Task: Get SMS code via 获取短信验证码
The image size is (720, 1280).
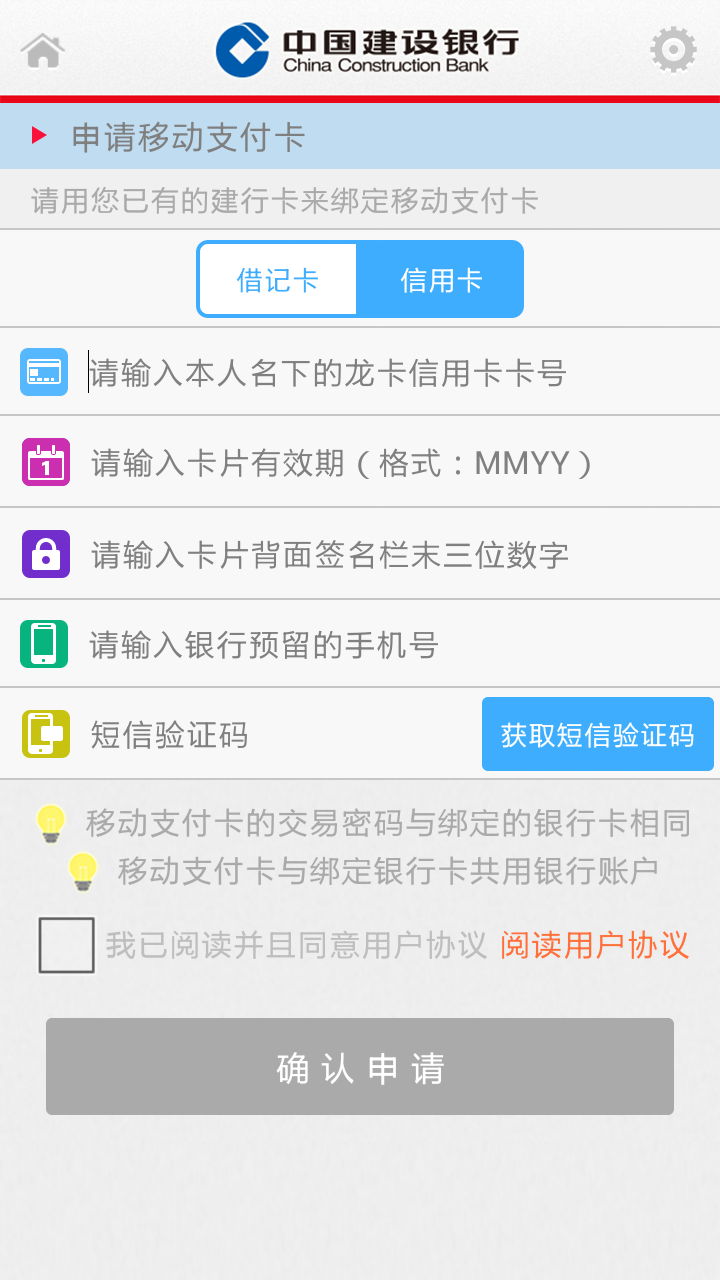Action: coord(598,735)
